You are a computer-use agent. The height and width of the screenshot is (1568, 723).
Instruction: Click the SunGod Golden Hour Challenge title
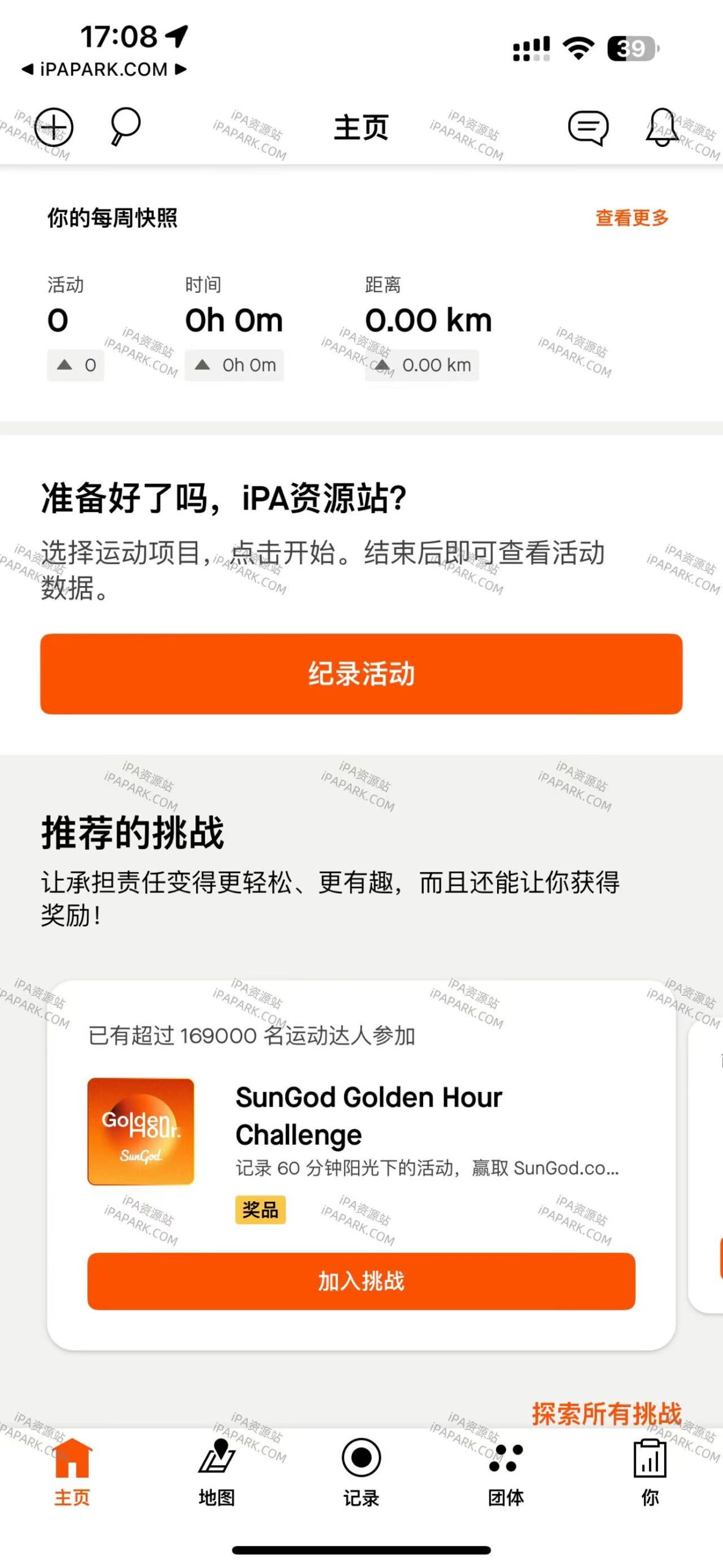367,1117
